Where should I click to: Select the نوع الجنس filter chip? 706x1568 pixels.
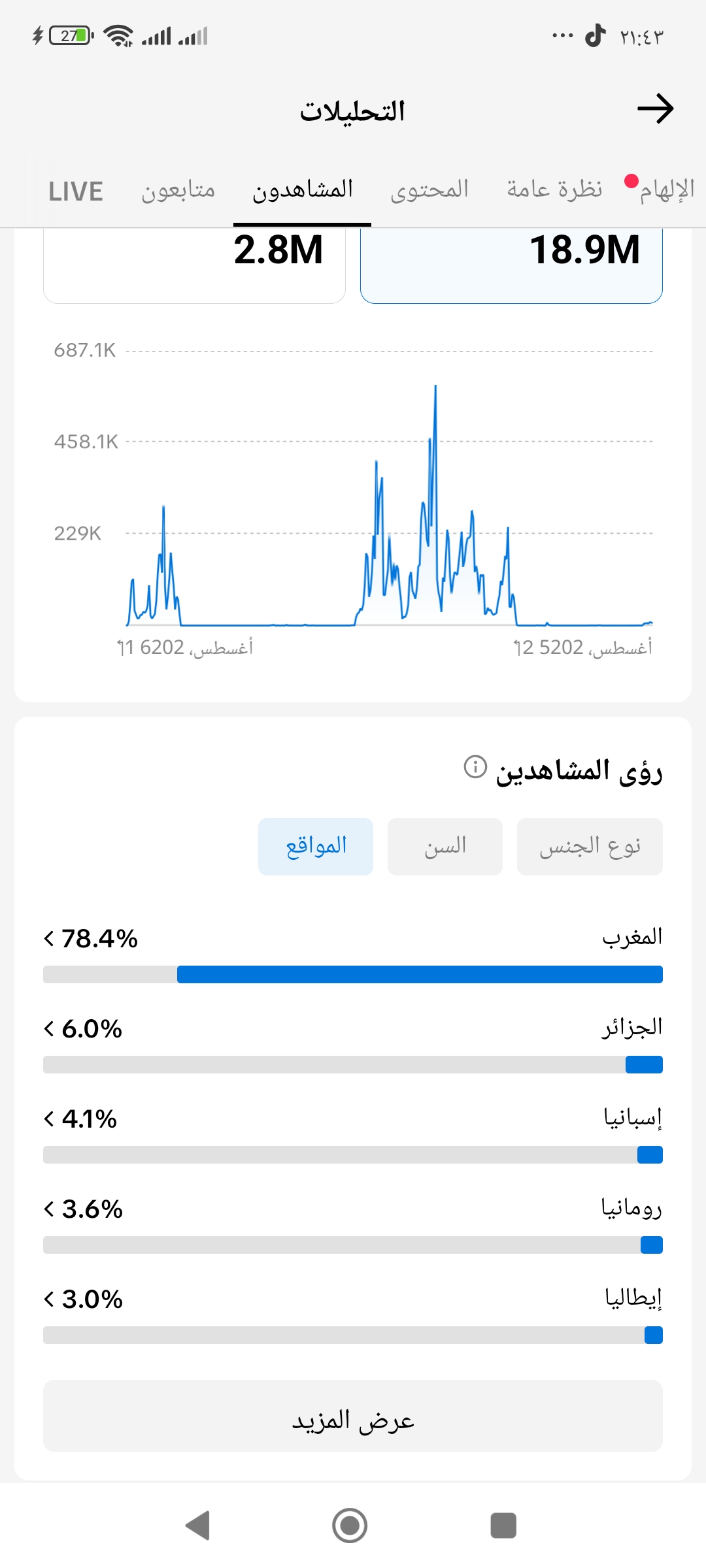590,846
